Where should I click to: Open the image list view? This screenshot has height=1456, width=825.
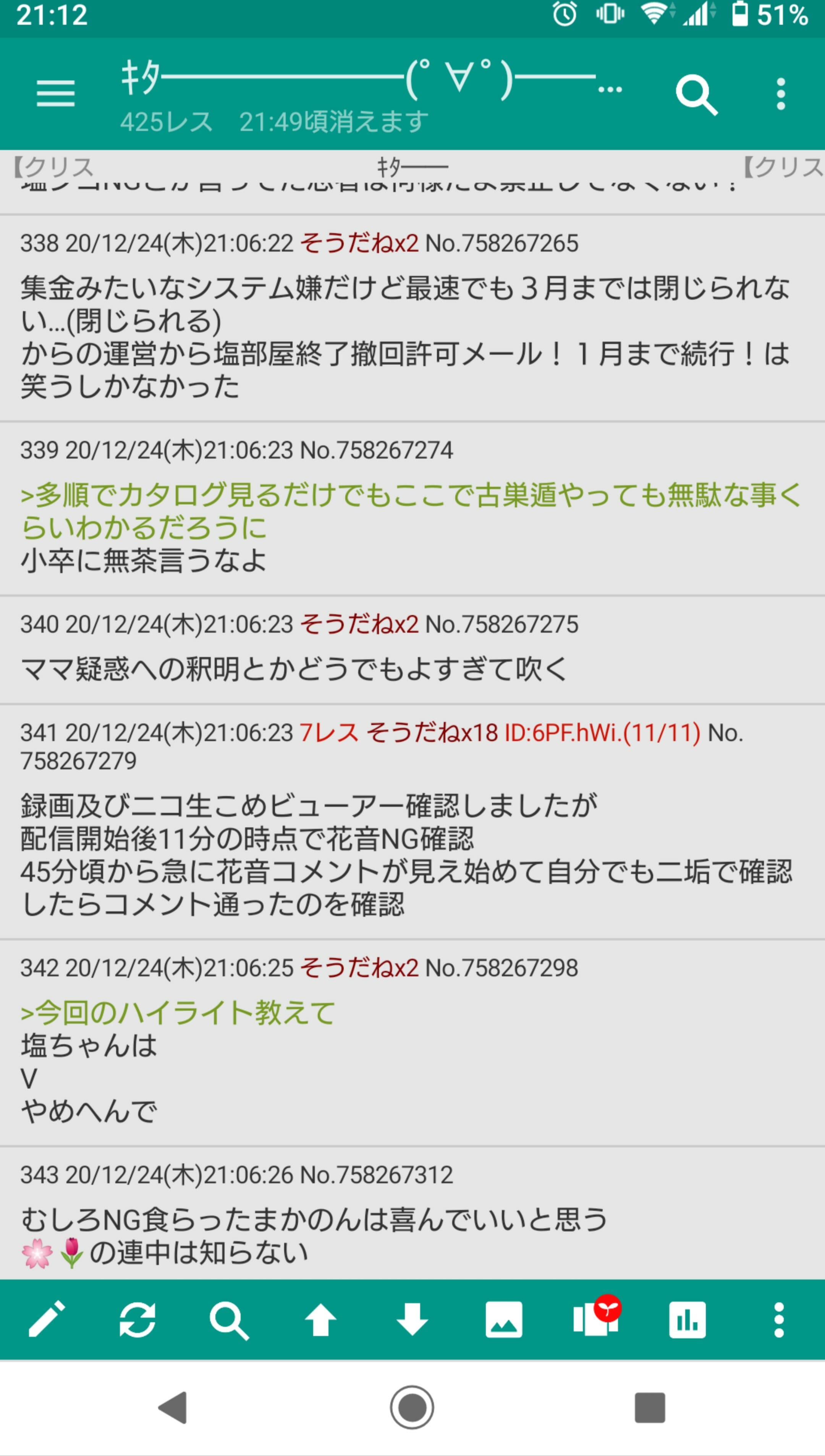(x=504, y=1320)
